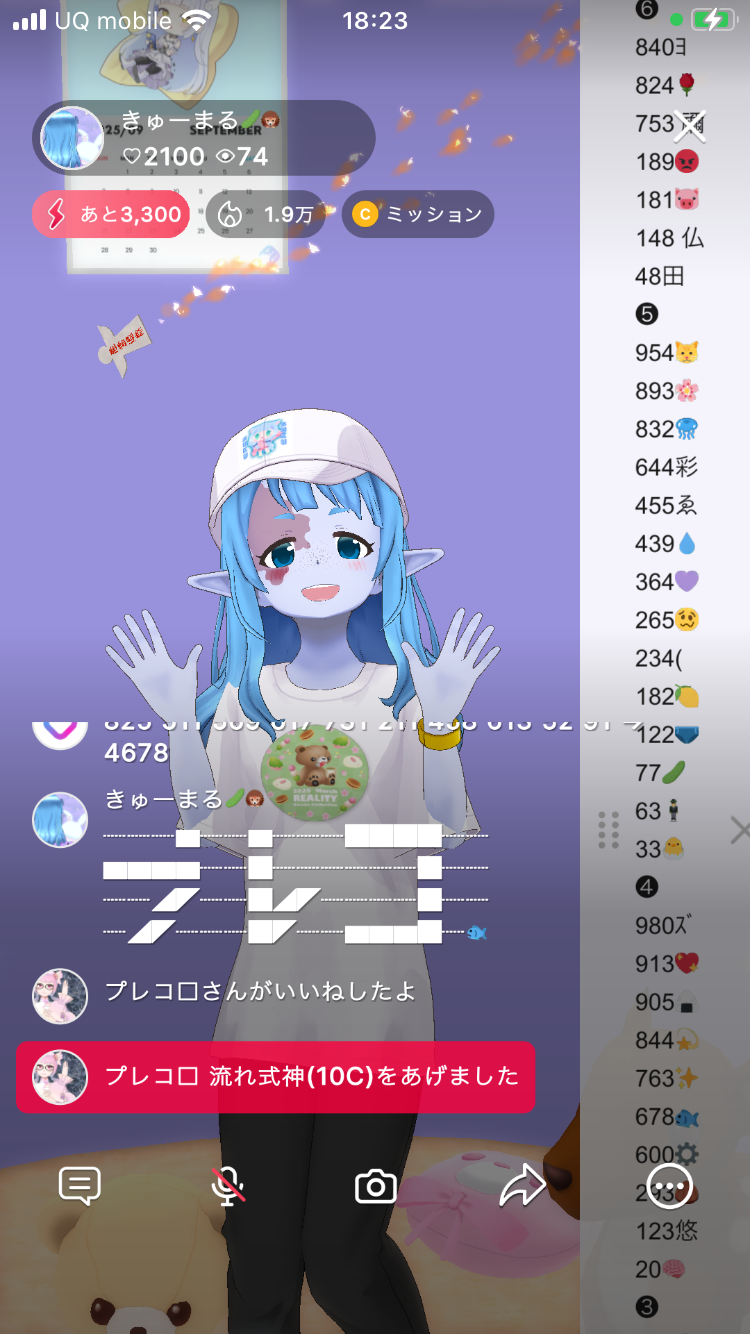Dismiss the side panel with X
The width and height of the screenshot is (750, 1334).
(738, 829)
